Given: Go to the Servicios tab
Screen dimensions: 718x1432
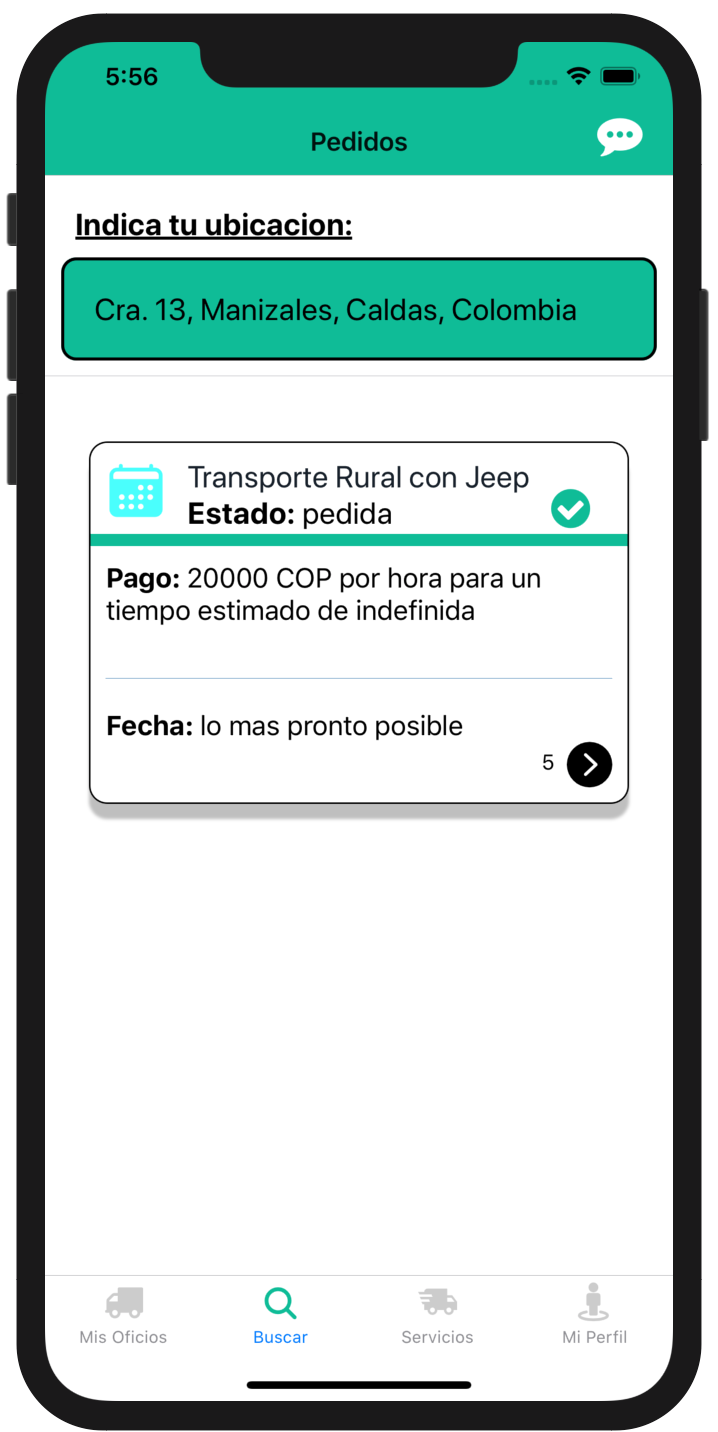Looking at the screenshot, I should [437, 1316].
